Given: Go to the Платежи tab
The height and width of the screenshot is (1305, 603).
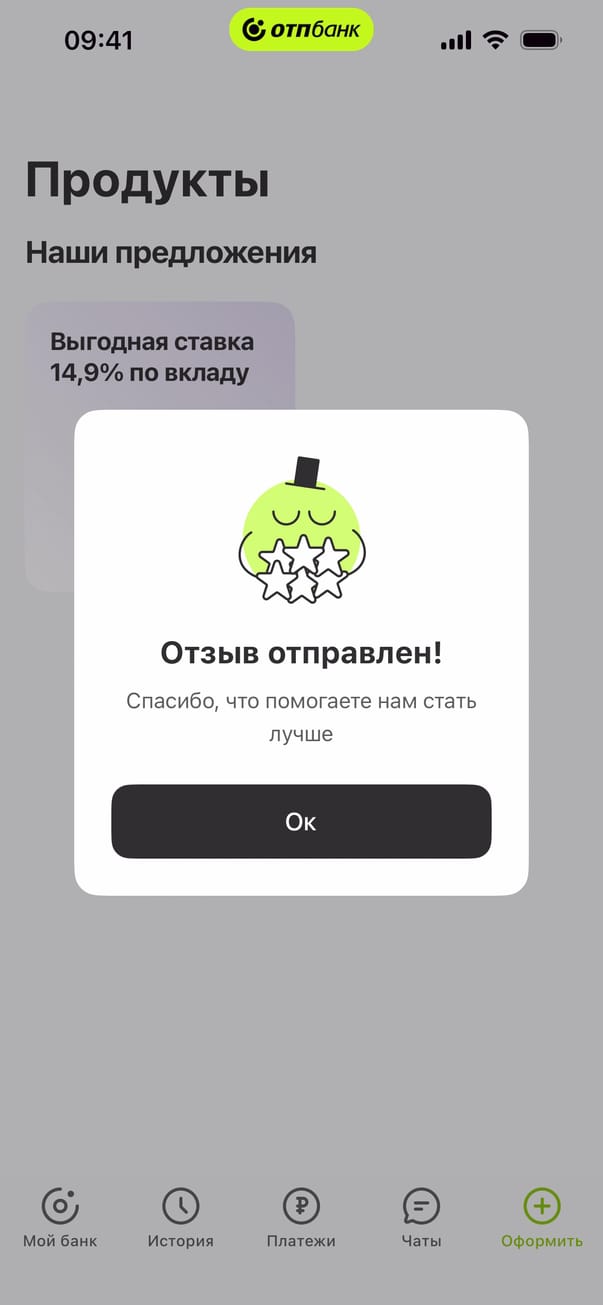Looking at the screenshot, I should [301, 1217].
